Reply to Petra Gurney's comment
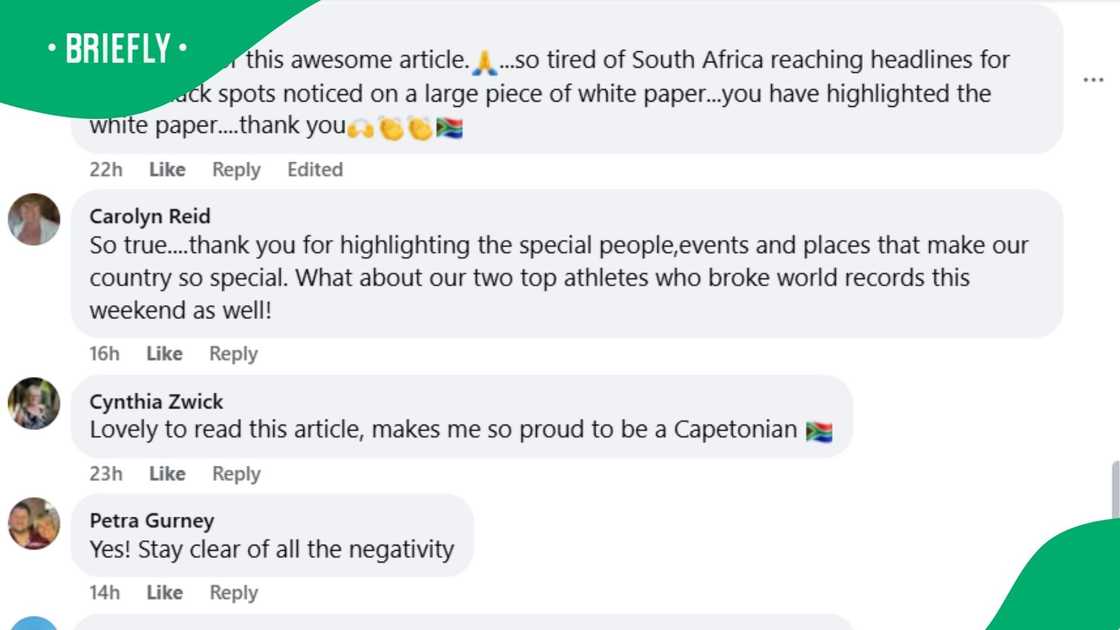Image resolution: width=1120 pixels, height=630 pixels. coord(233,593)
